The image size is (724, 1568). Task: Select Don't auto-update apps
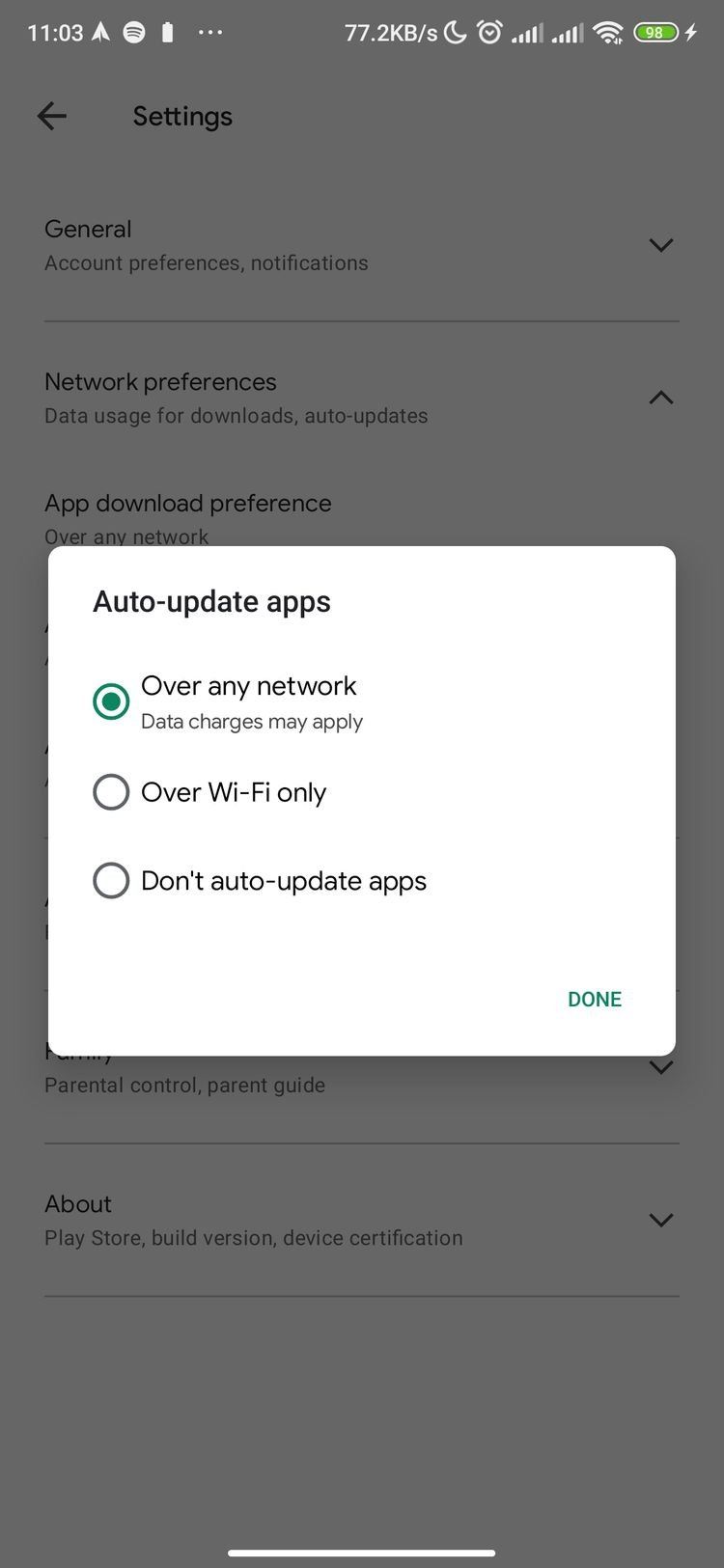pos(111,881)
